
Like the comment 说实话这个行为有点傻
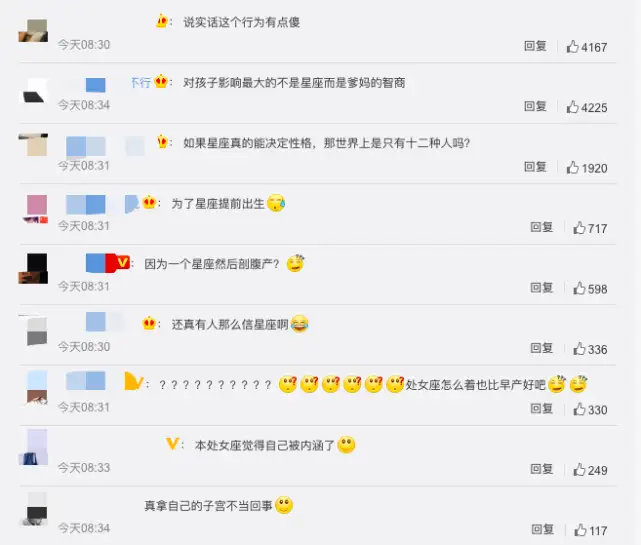point(587,47)
